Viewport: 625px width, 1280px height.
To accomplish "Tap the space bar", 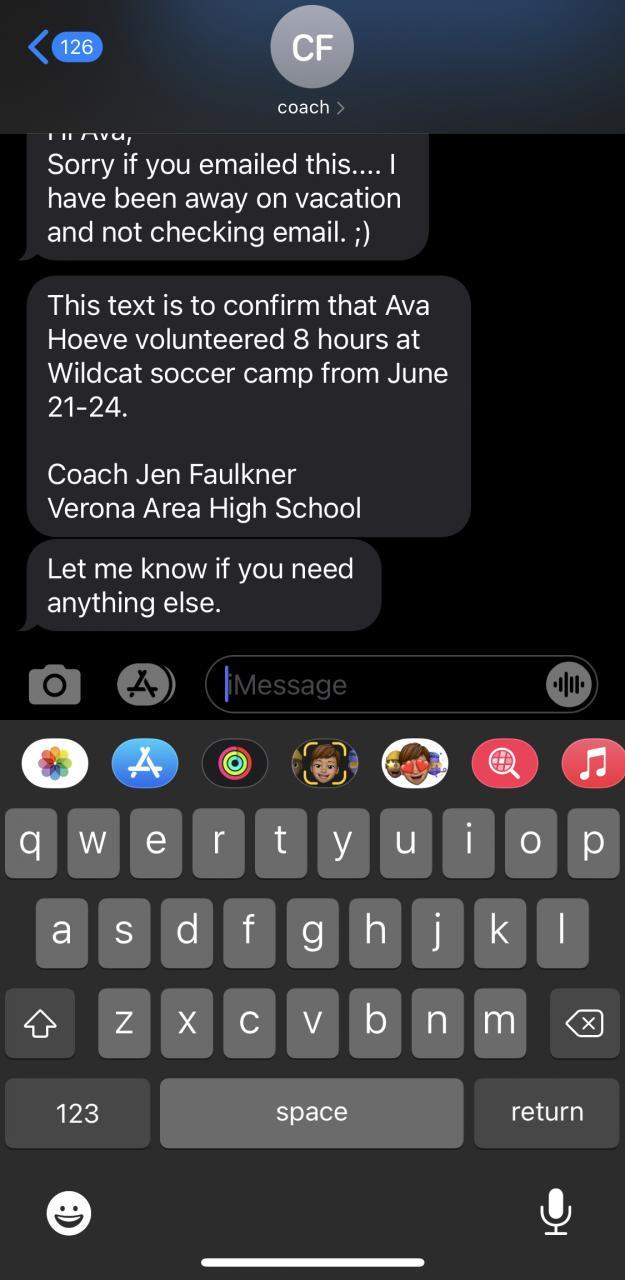I will coord(311,1113).
